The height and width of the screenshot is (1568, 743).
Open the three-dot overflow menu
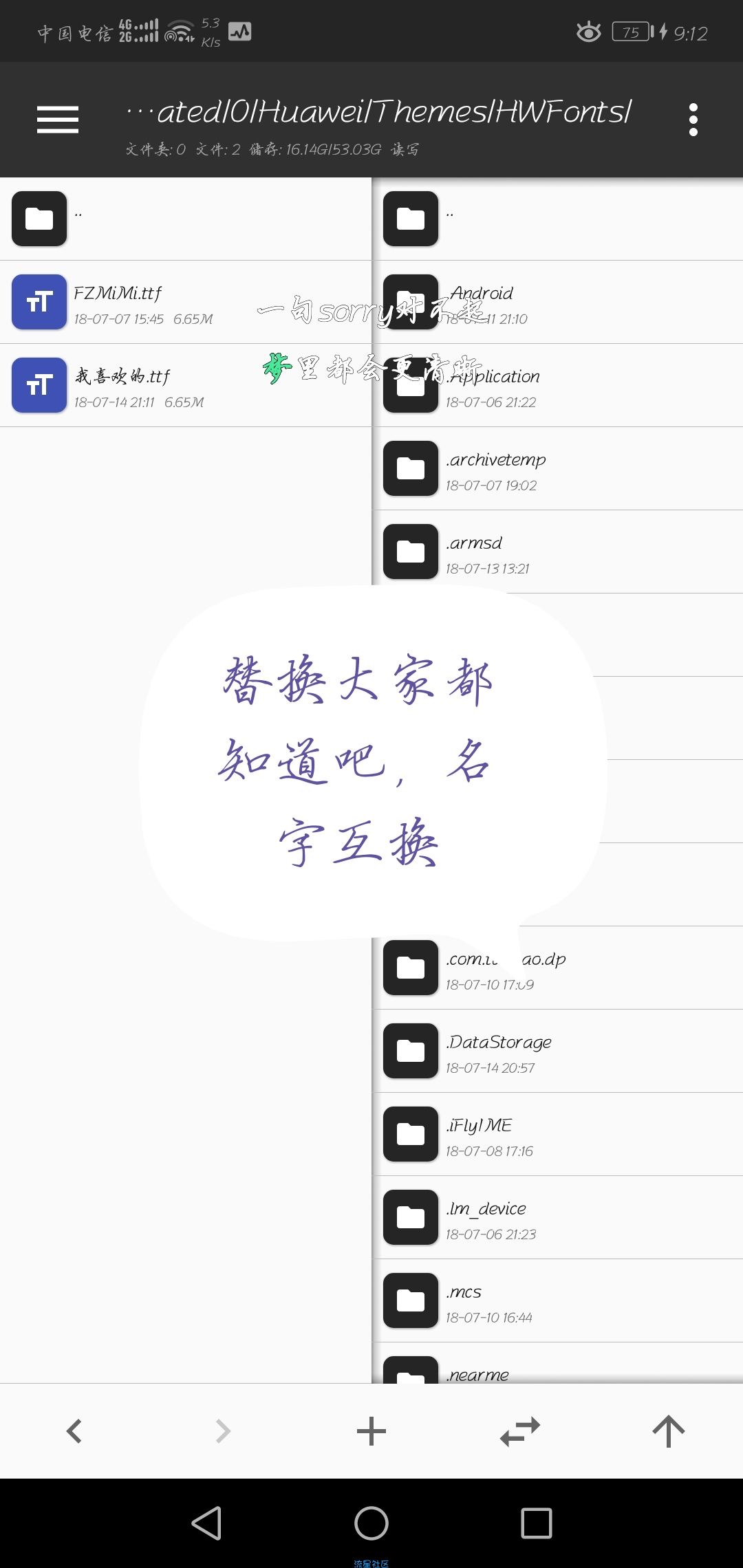click(693, 120)
